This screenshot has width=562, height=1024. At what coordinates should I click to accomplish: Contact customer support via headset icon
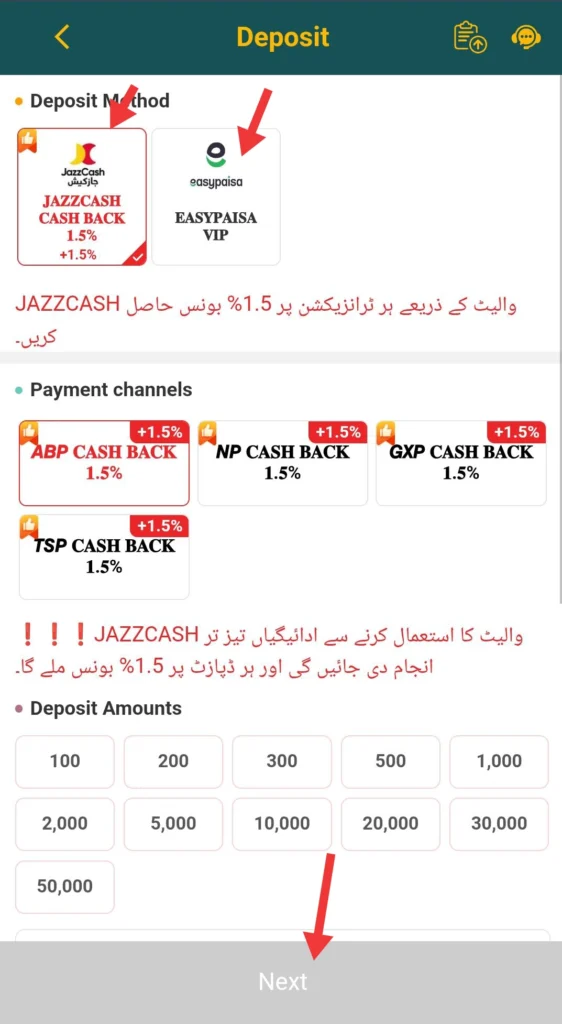(x=525, y=37)
